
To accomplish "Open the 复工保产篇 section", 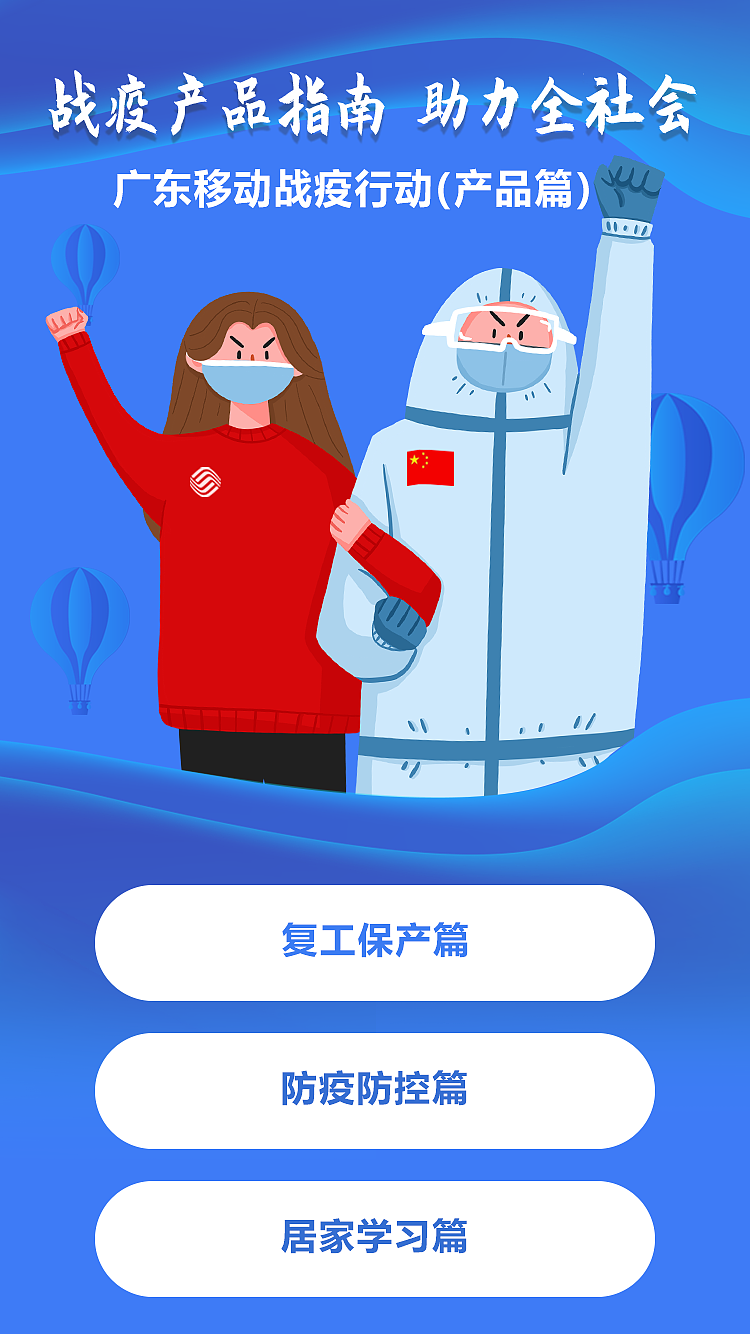I will (374, 940).
